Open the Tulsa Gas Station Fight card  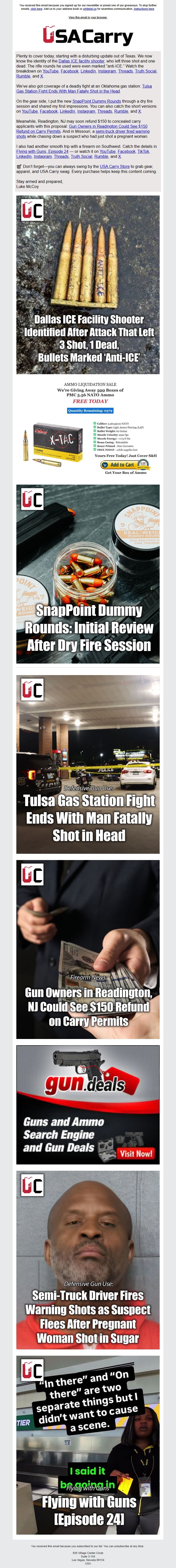tap(88, 764)
